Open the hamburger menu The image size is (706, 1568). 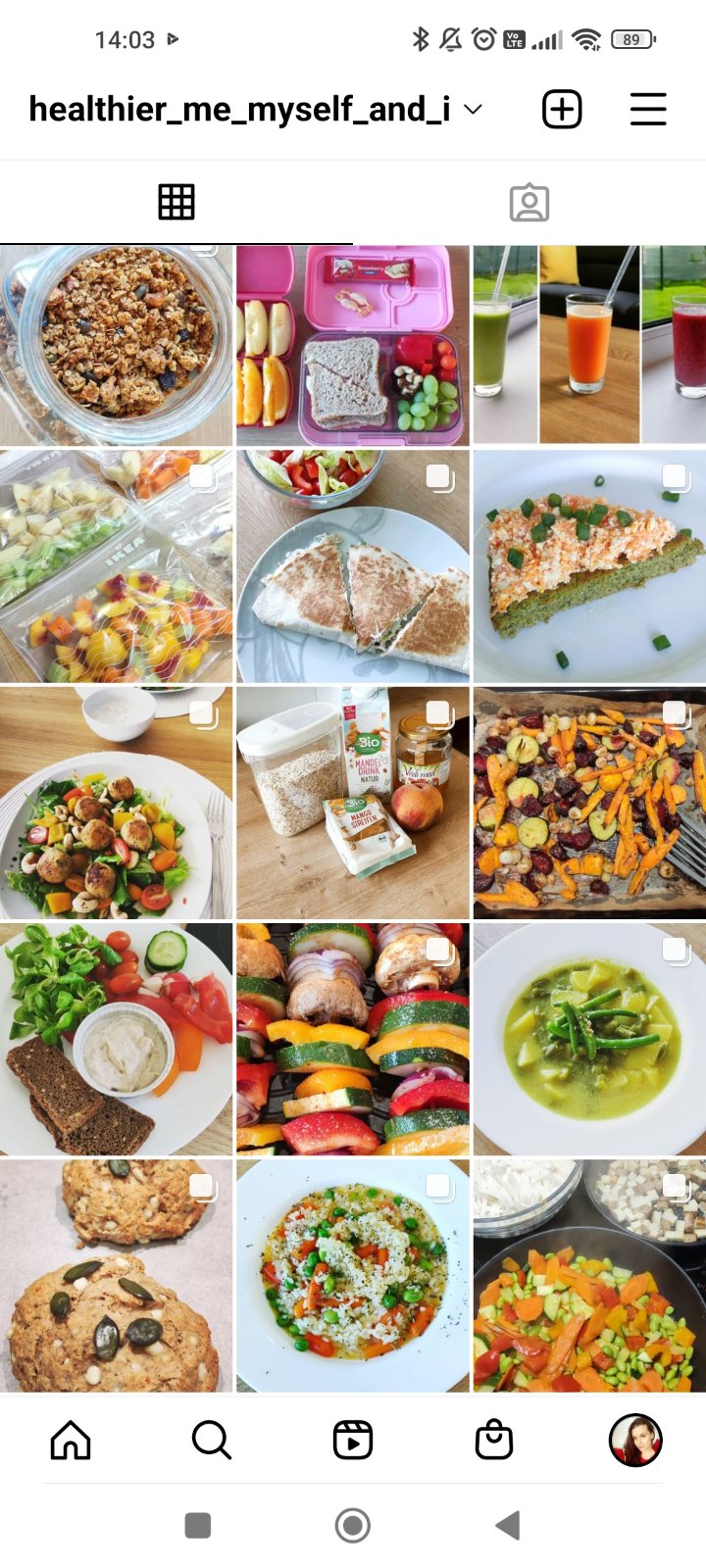pos(648,109)
